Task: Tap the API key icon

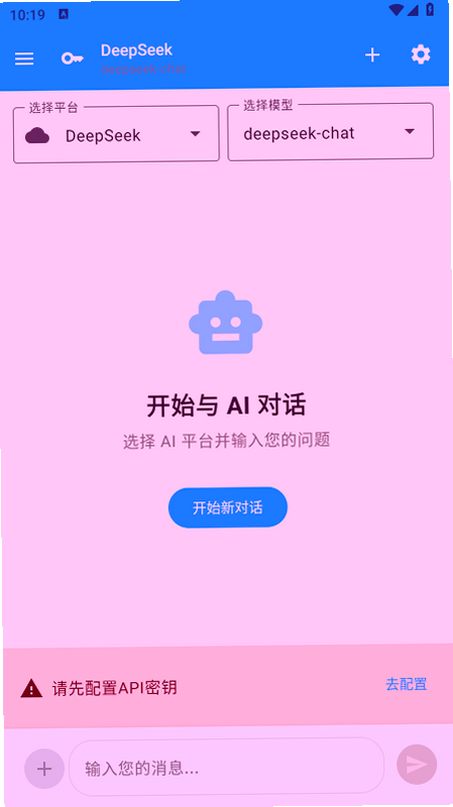Action: pos(72,59)
